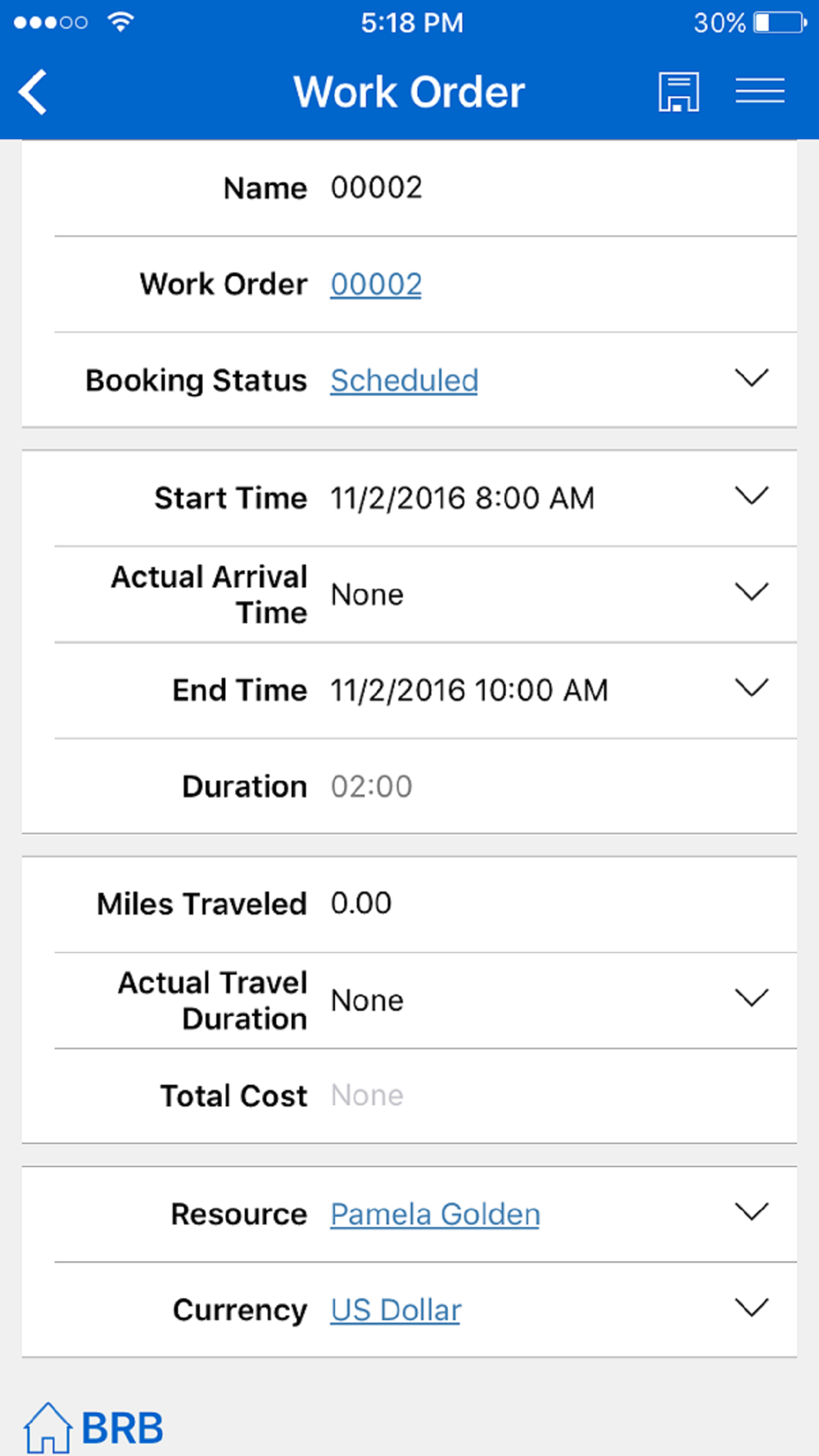Screen dimensions: 819x1456
Task: Expand the Start Time picker chevron
Action: tap(752, 495)
